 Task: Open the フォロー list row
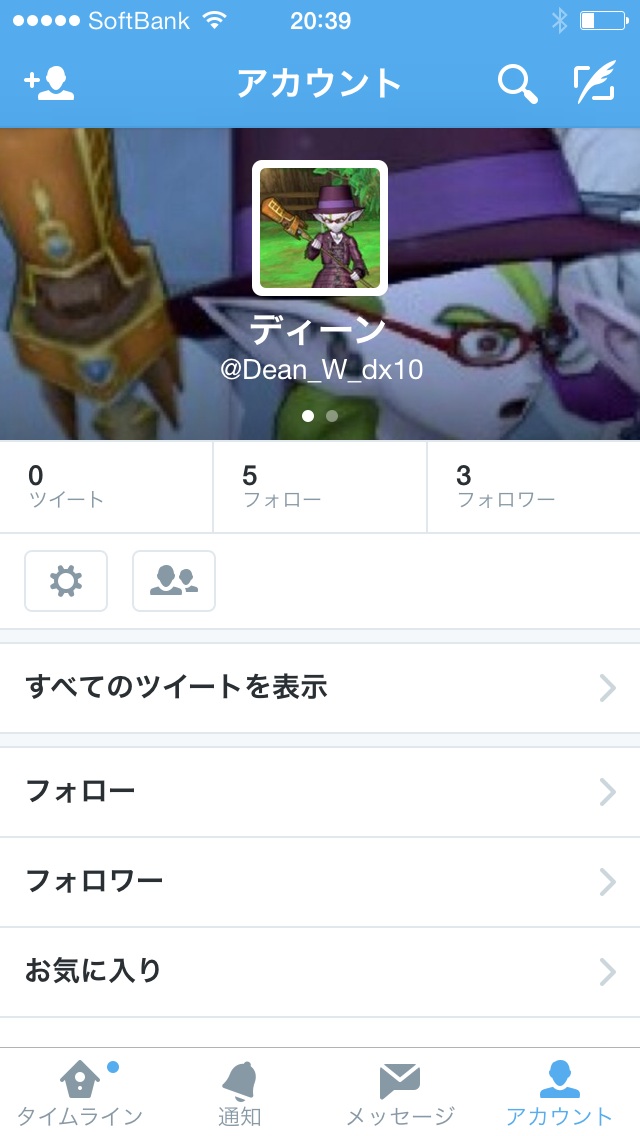pos(320,792)
